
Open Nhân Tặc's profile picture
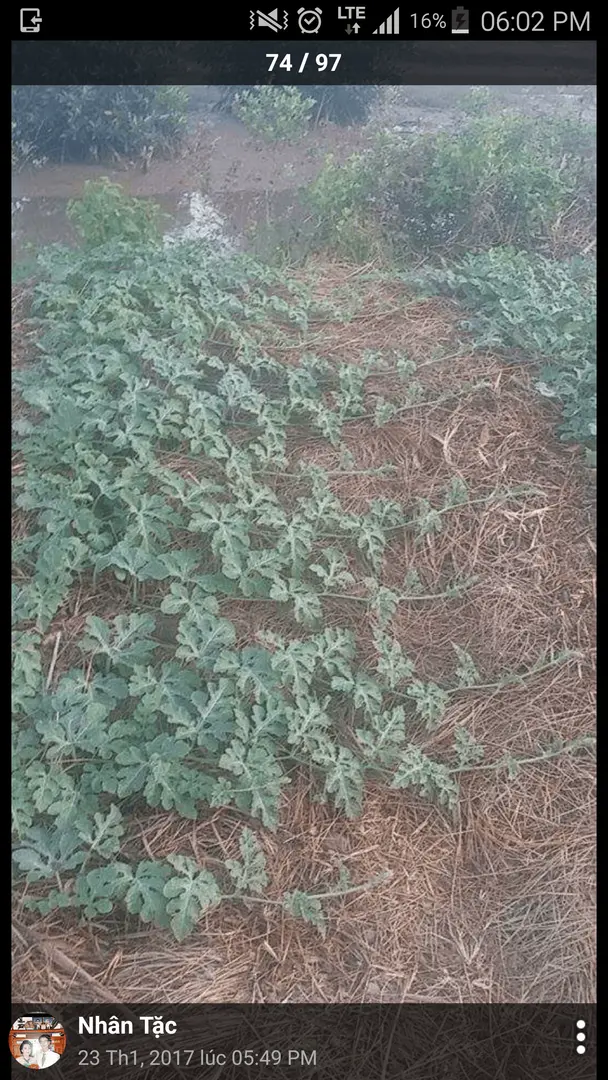pos(37,1041)
